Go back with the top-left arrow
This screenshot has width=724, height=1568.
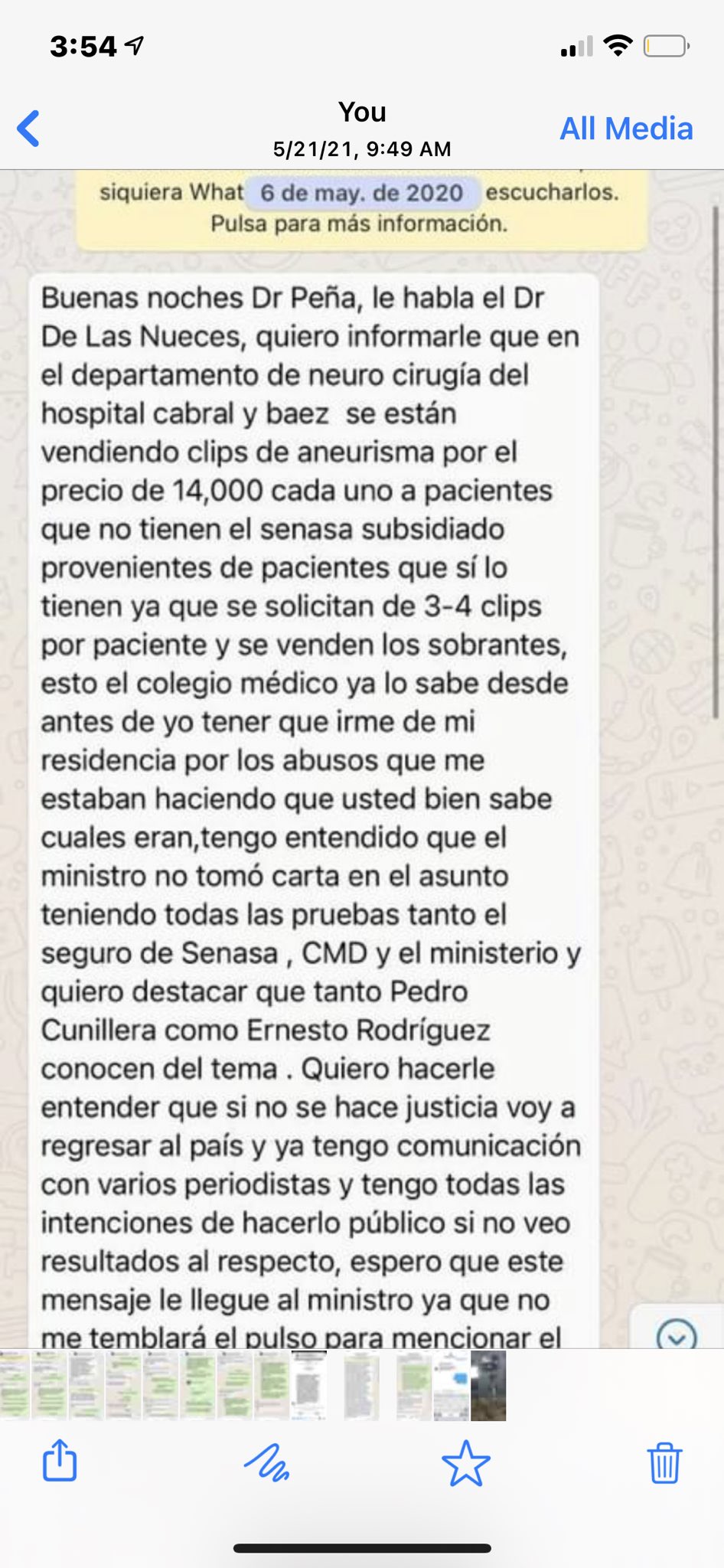pyautogui.click(x=29, y=128)
